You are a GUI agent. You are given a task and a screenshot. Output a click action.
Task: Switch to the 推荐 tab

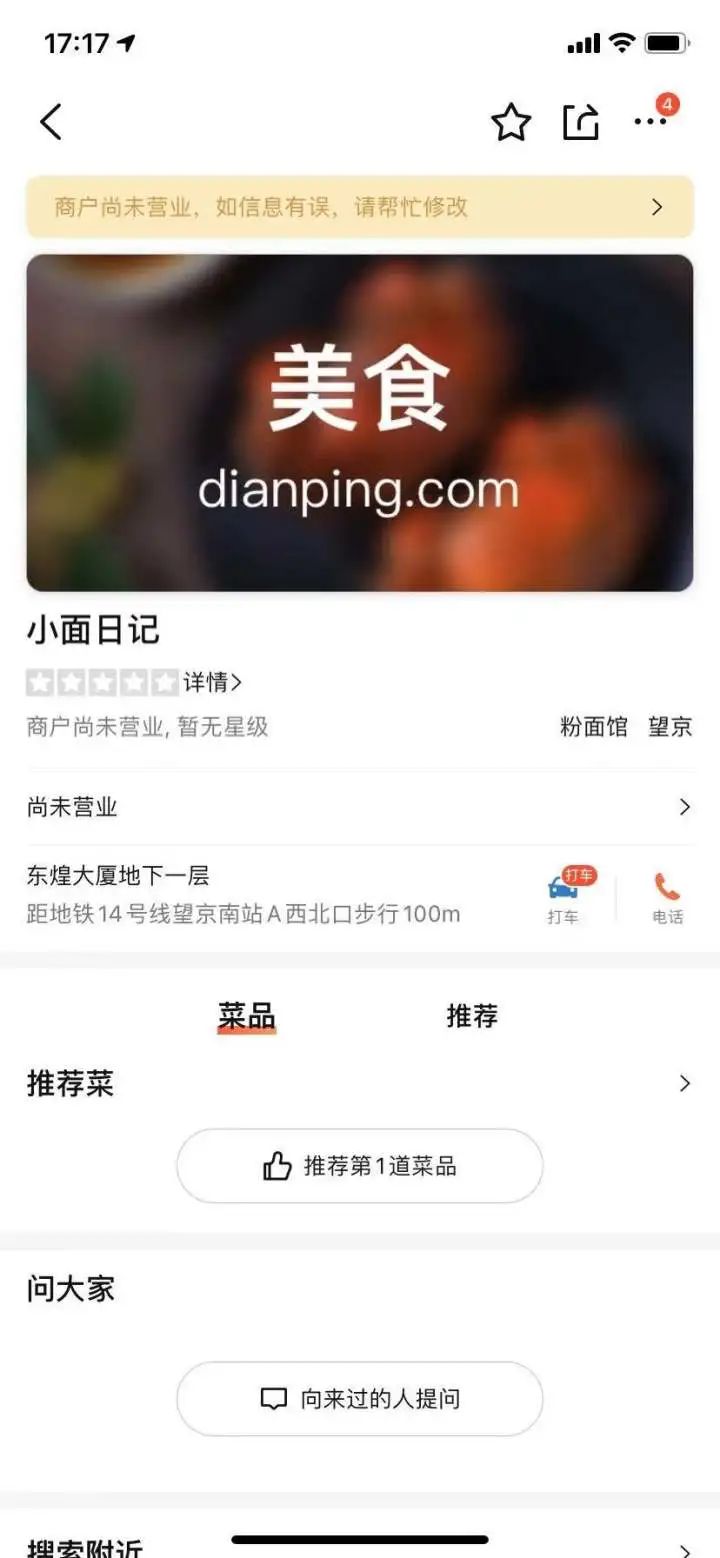[x=472, y=1016]
